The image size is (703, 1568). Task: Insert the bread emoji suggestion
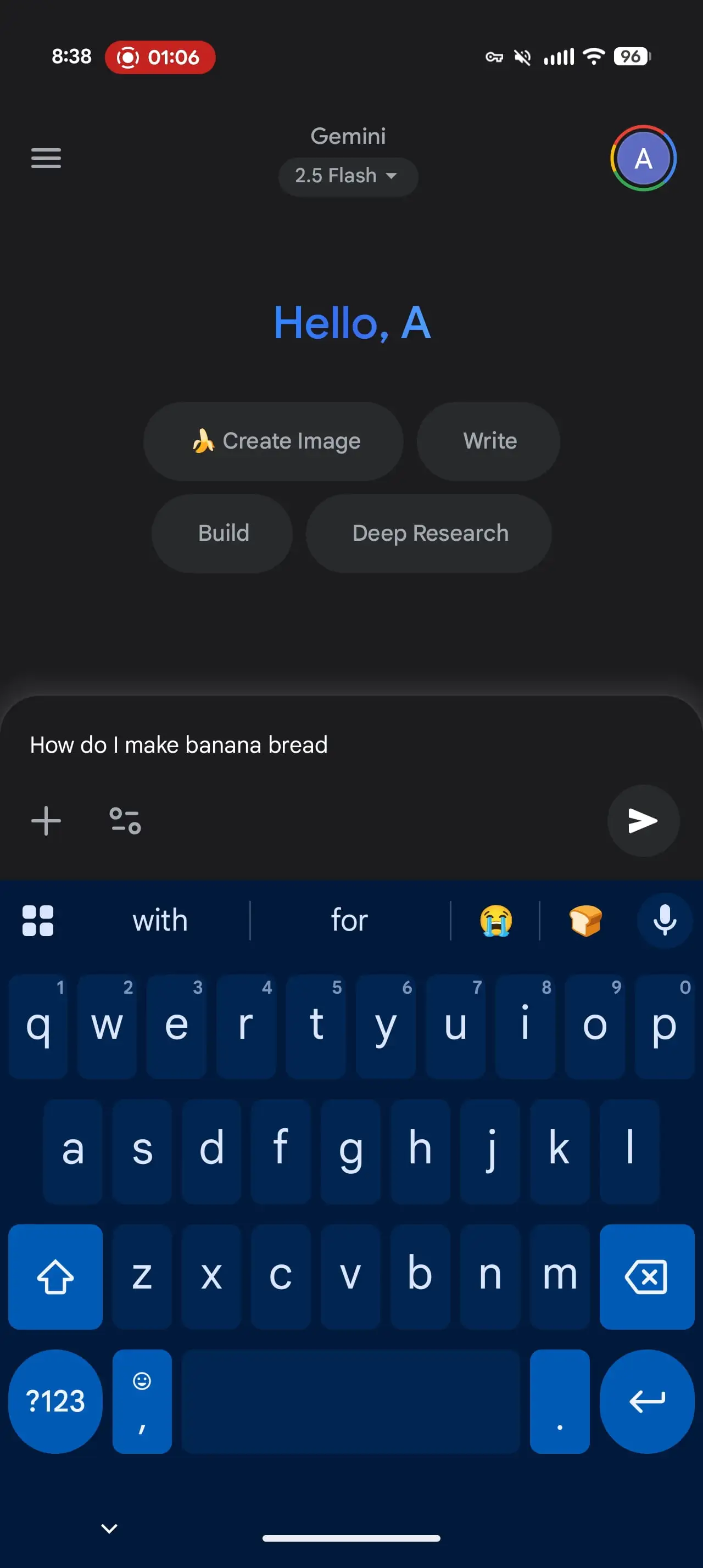pos(585,920)
